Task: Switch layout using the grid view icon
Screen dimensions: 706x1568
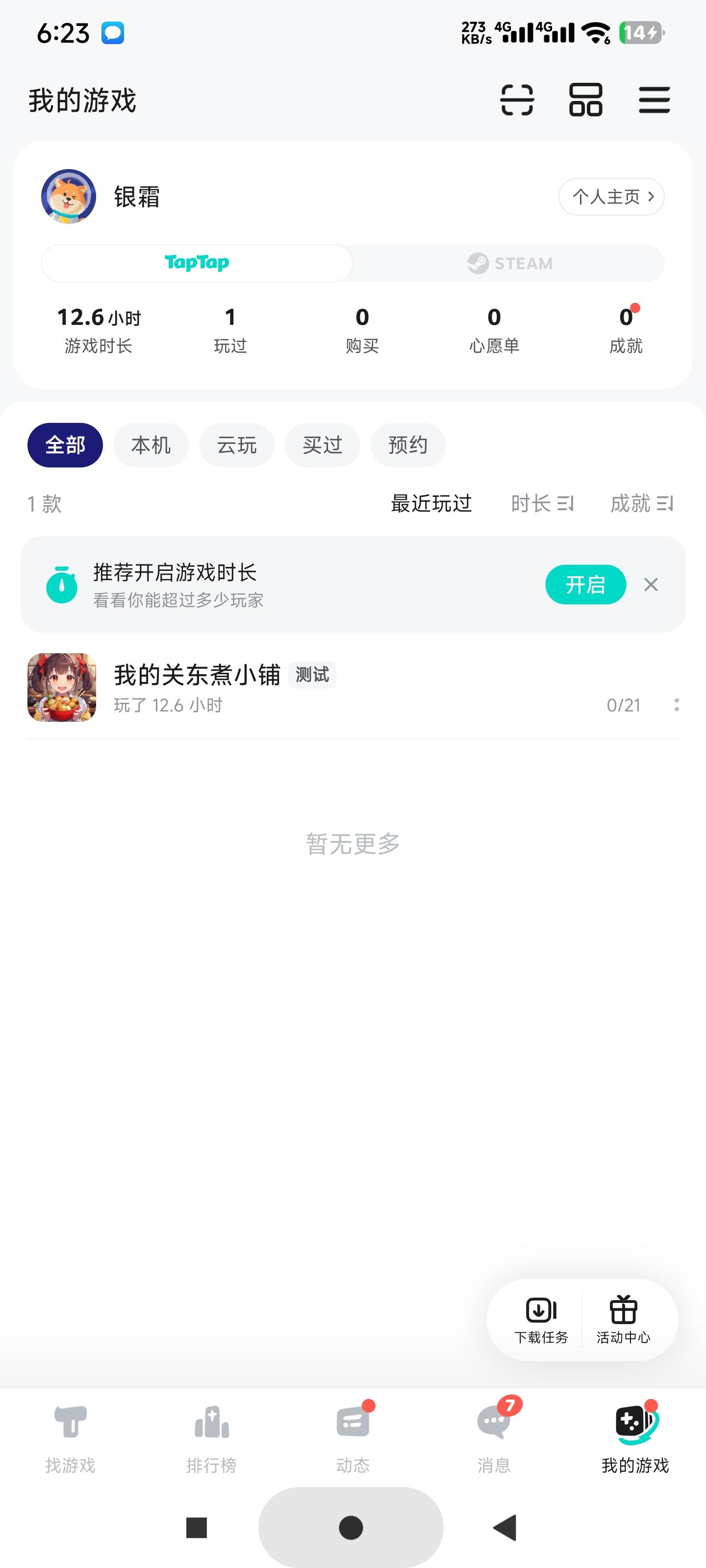Action: click(585, 100)
